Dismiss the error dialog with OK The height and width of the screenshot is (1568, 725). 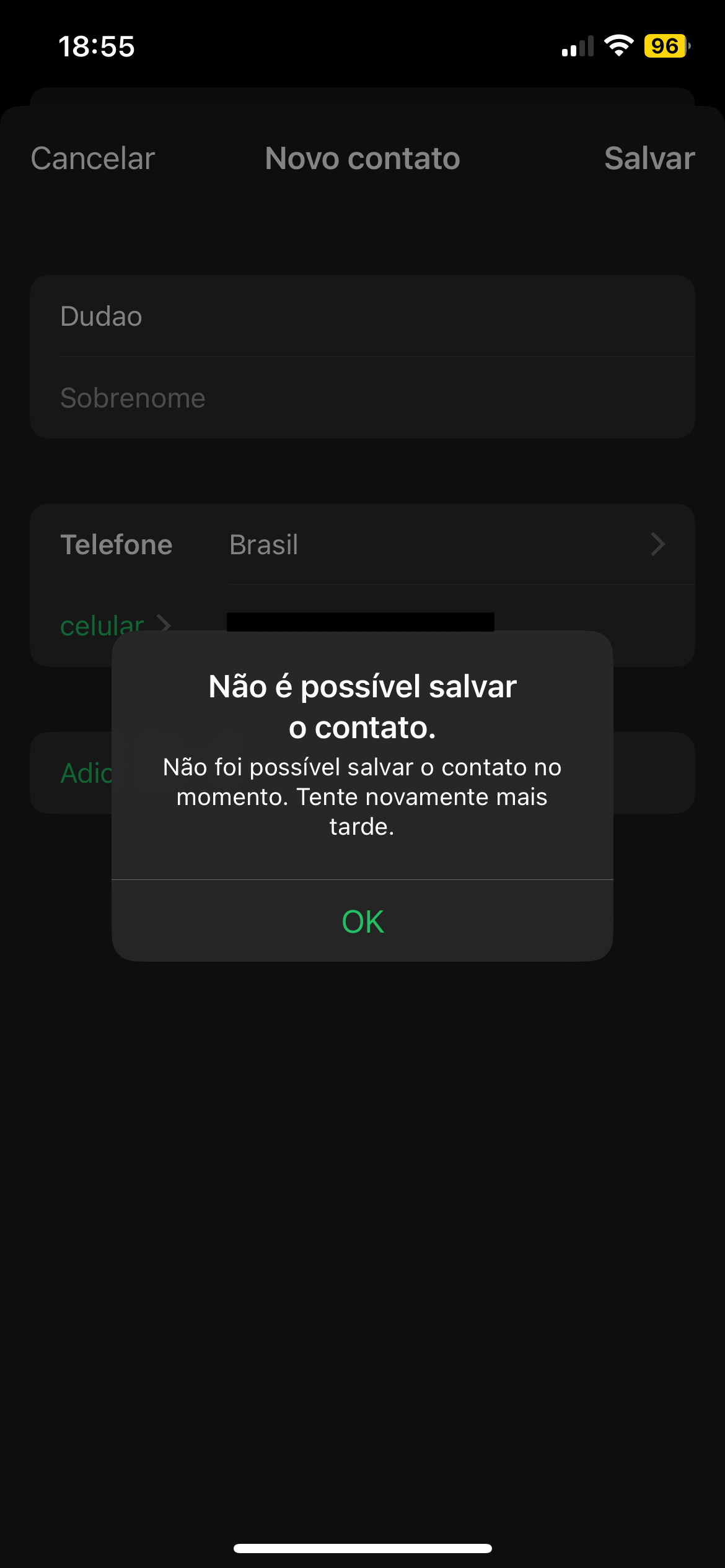[362, 921]
